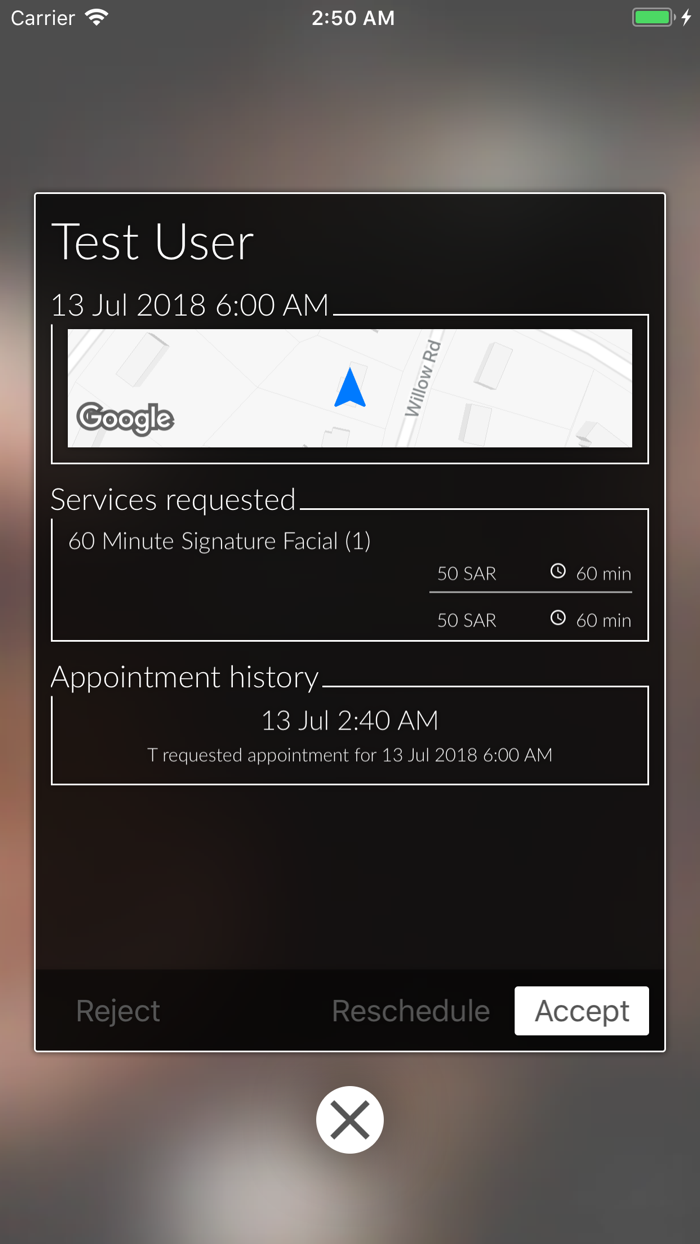This screenshot has height=1244, width=700.
Task: Reschedule the appointment
Action: pos(410,1011)
